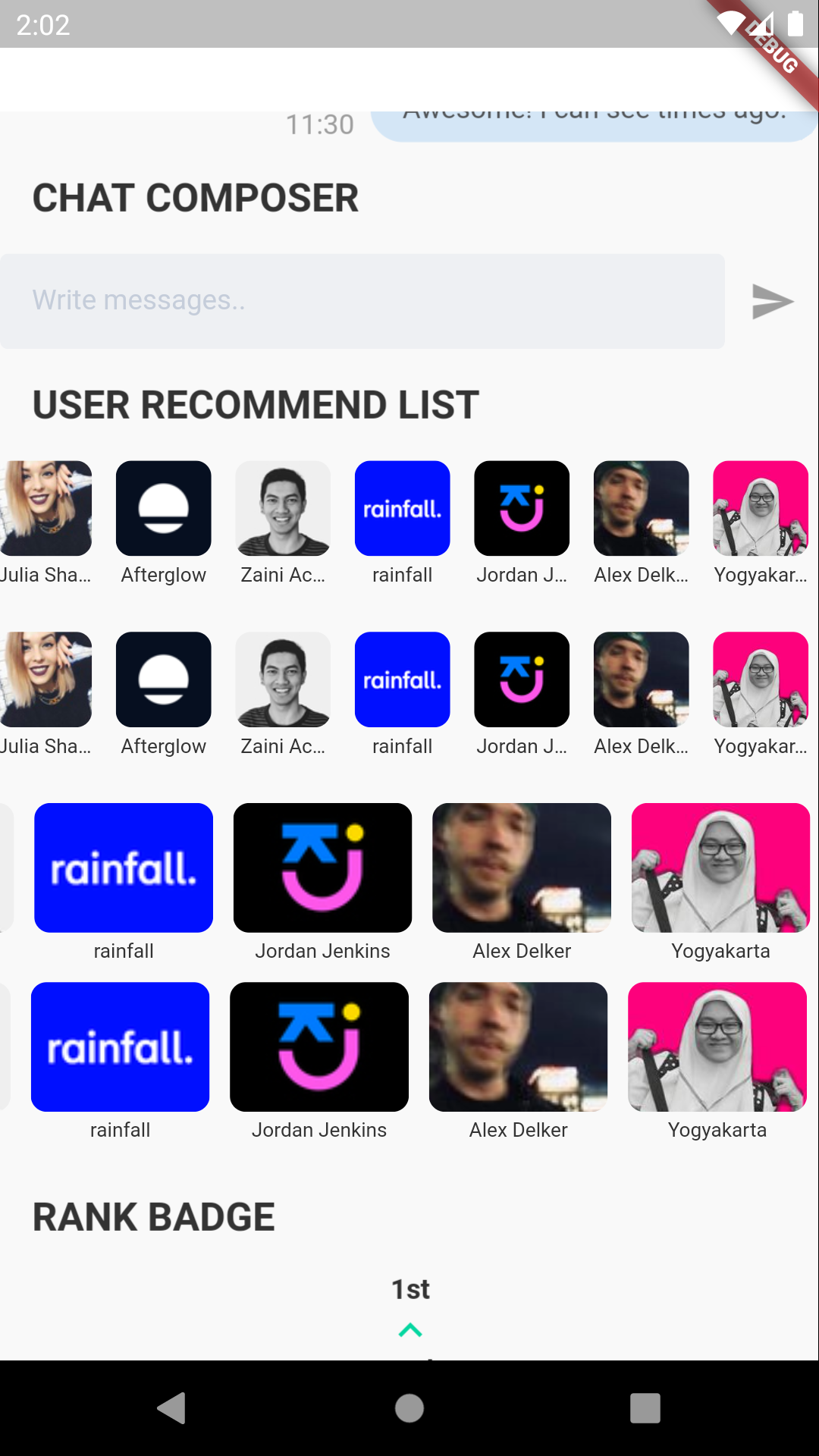Go back with the system back button
This screenshot has height=1456, width=819.
coord(172,1408)
